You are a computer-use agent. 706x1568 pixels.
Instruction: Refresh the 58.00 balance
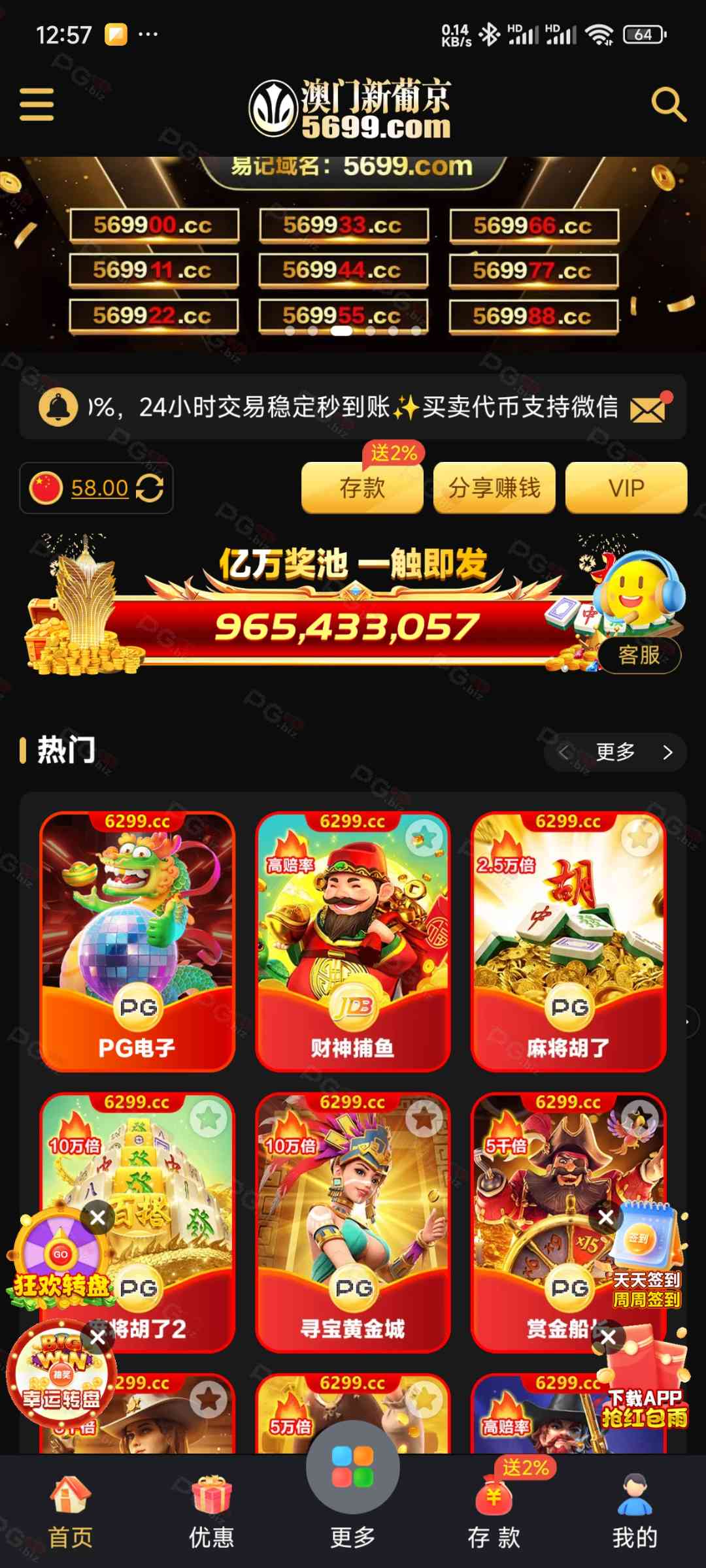[150, 488]
